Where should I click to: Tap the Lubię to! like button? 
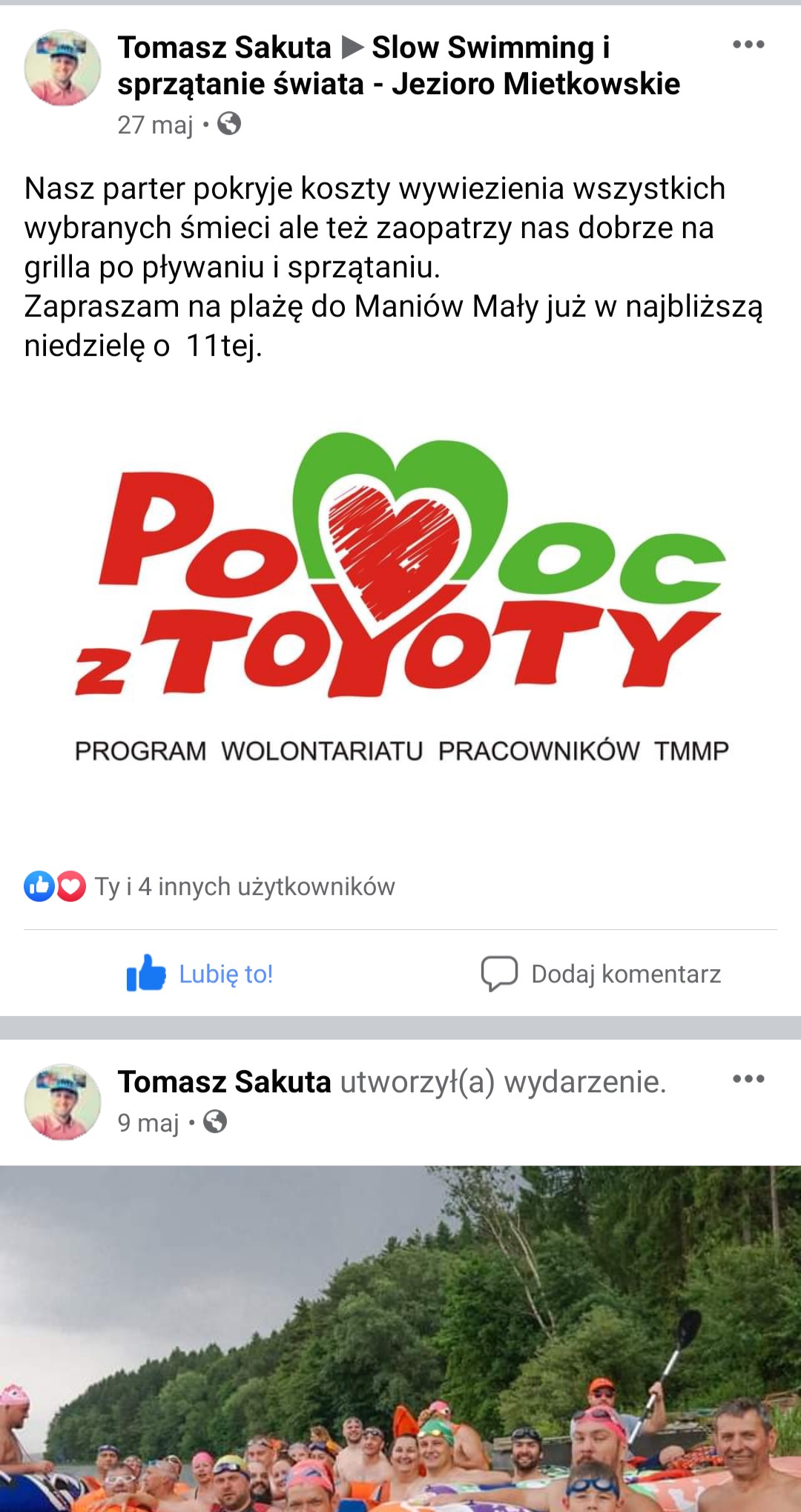(200, 974)
